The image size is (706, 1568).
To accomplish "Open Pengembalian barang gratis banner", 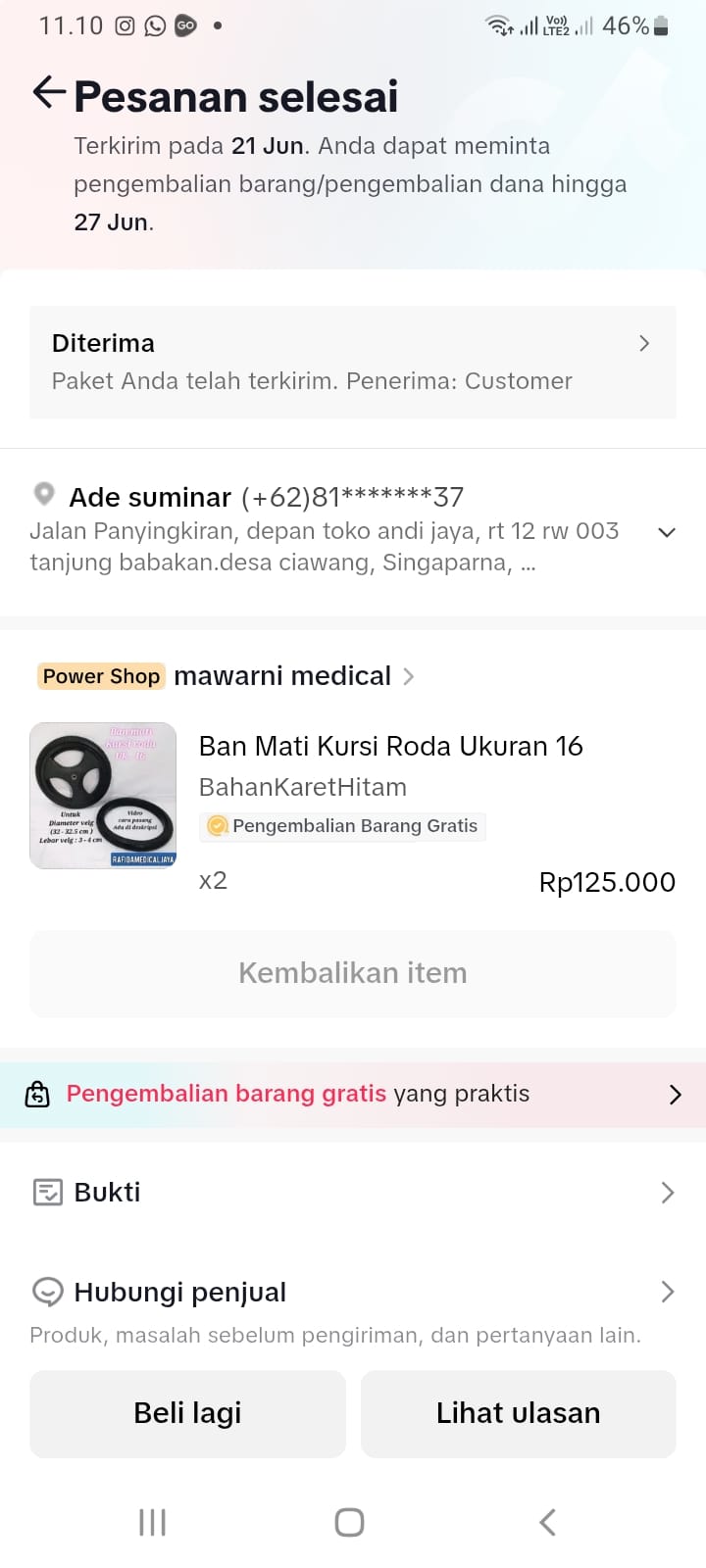I will coord(353,1095).
